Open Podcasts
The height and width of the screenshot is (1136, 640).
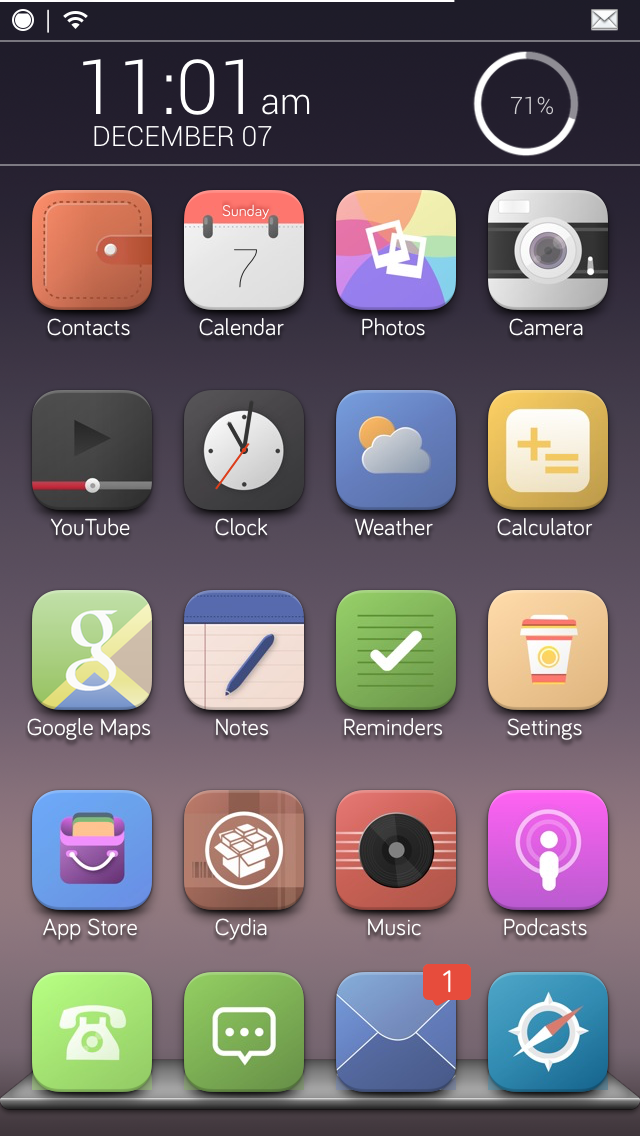548,850
